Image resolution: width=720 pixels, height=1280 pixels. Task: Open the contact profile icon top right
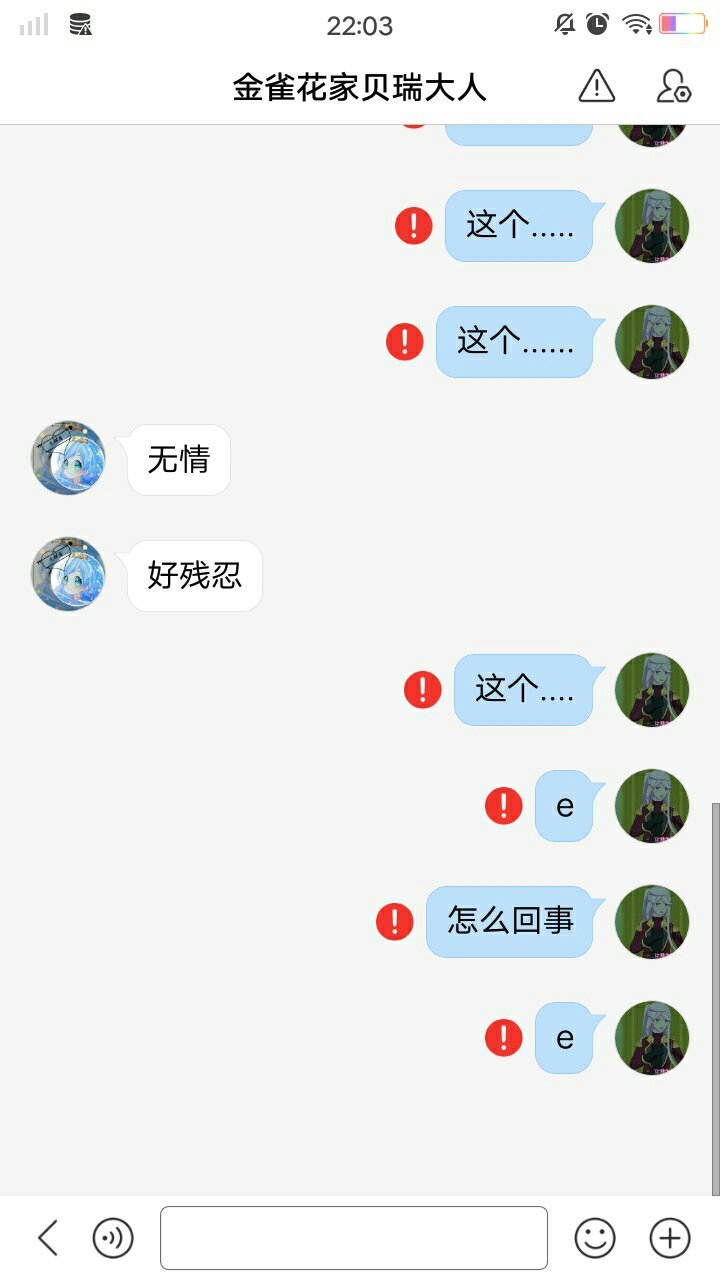[x=673, y=88]
